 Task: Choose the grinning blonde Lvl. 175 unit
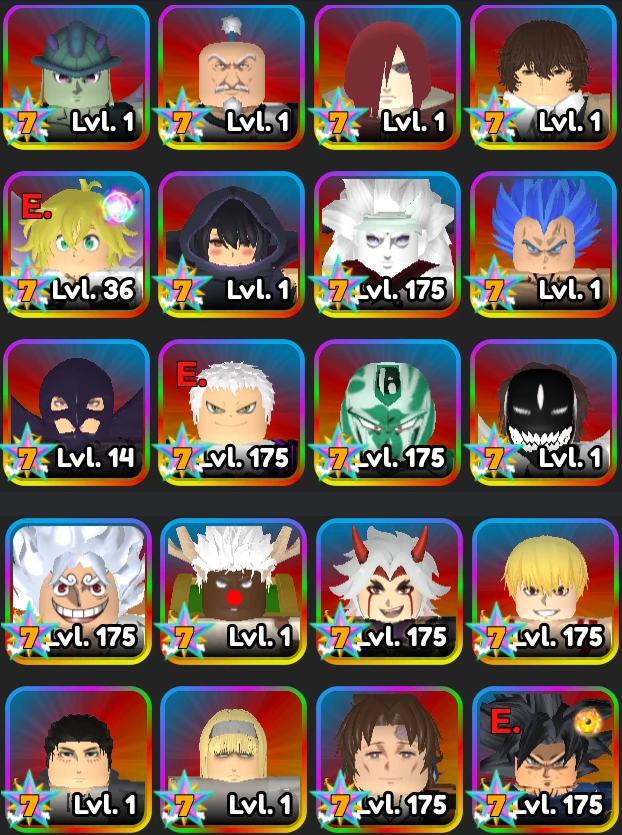(x=543, y=589)
